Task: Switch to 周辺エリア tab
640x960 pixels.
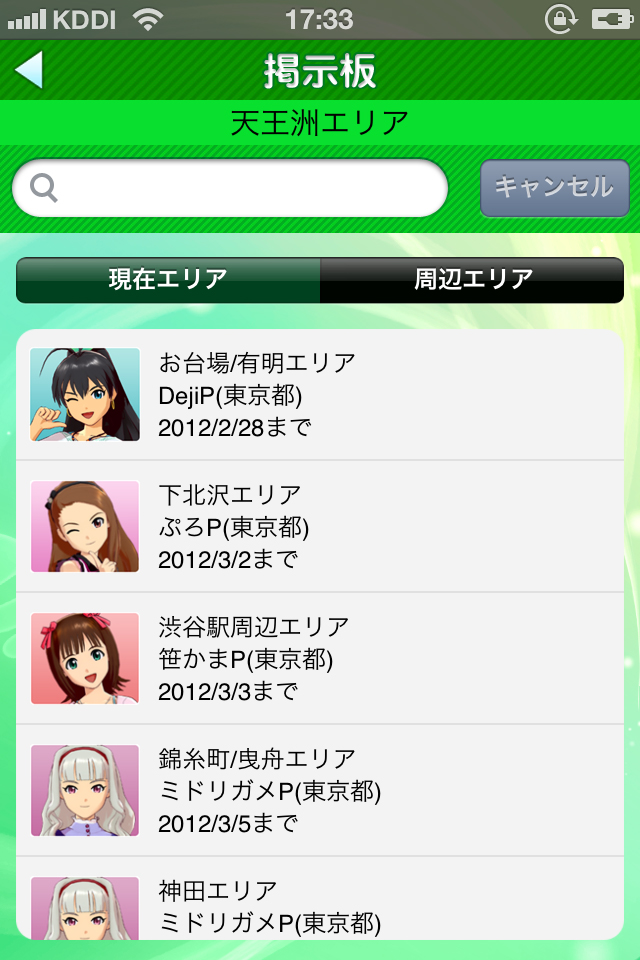Action: tap(472, 280)
